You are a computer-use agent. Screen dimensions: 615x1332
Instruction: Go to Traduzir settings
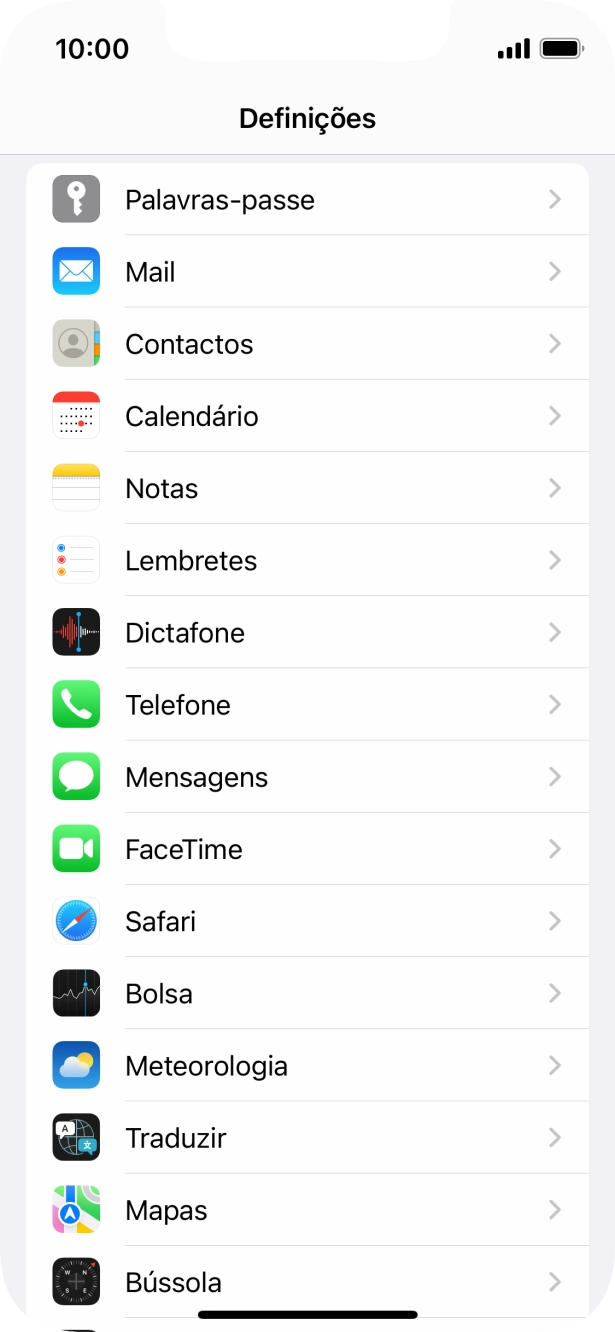tap(306, 1138)
